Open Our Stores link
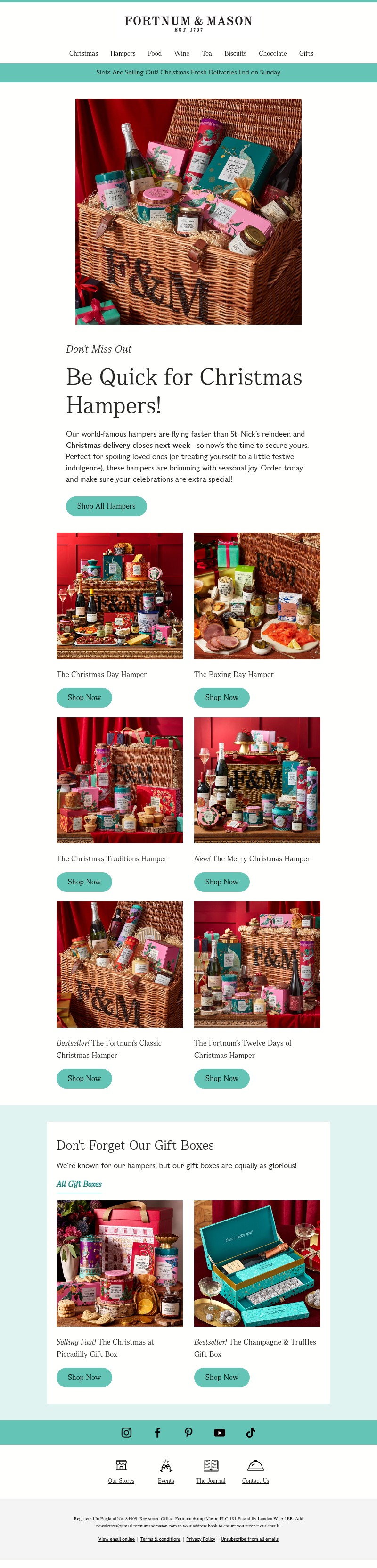The width and height of the screenshot is (377, 1568). click(x=121, y=1480)
